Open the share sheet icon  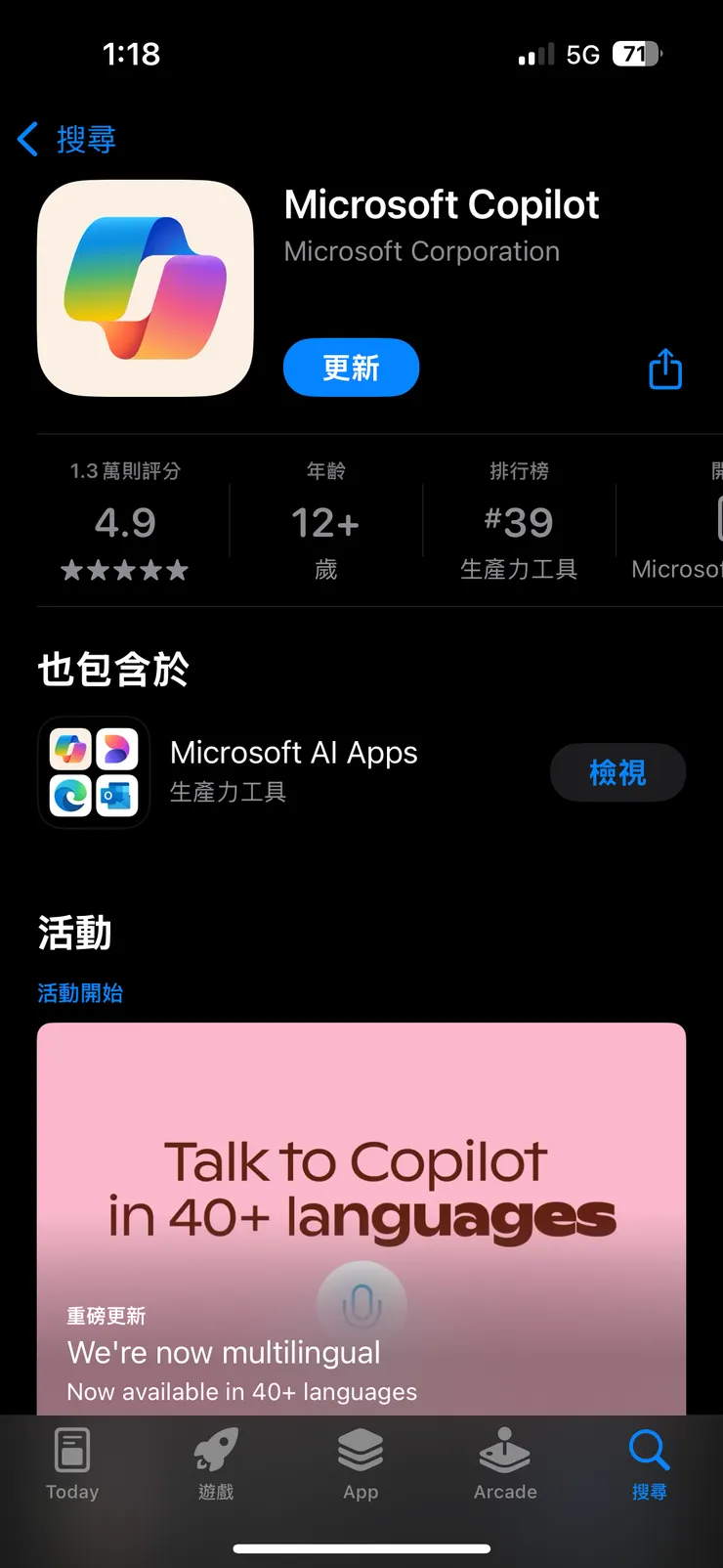(664, 368)
